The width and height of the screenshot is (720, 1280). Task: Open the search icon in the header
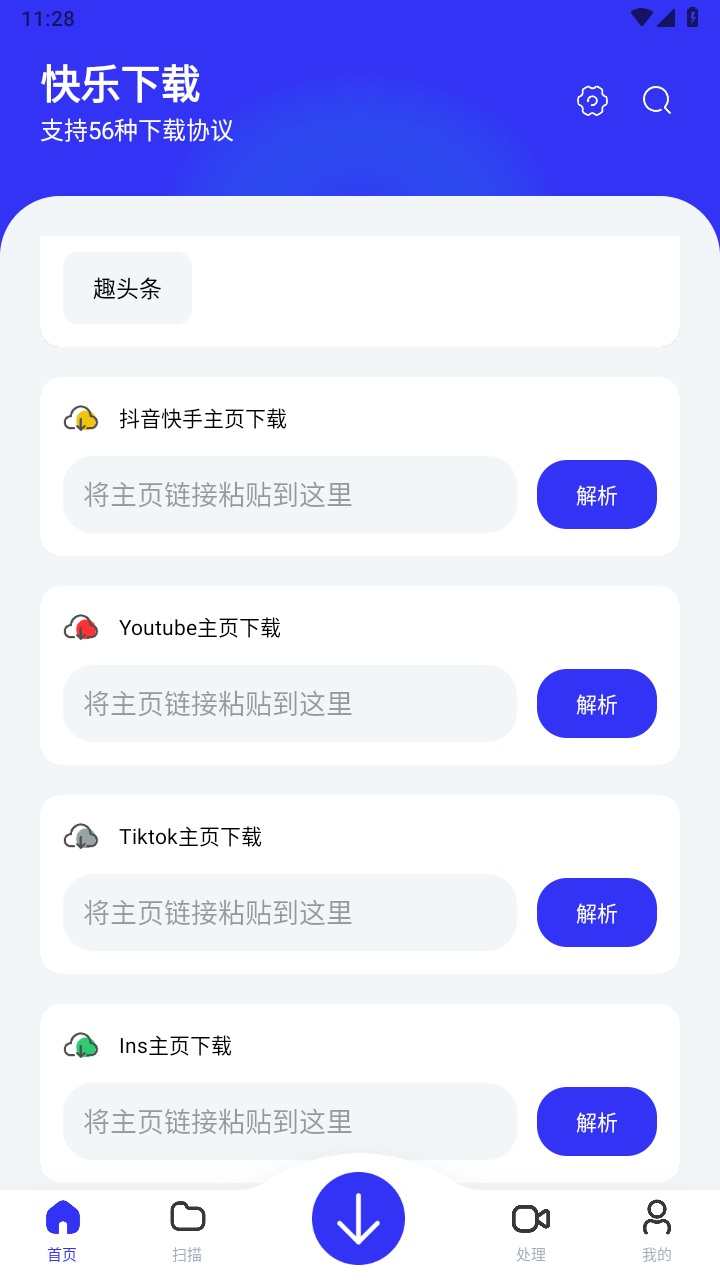pyautogui.click(x=657, y=101)
